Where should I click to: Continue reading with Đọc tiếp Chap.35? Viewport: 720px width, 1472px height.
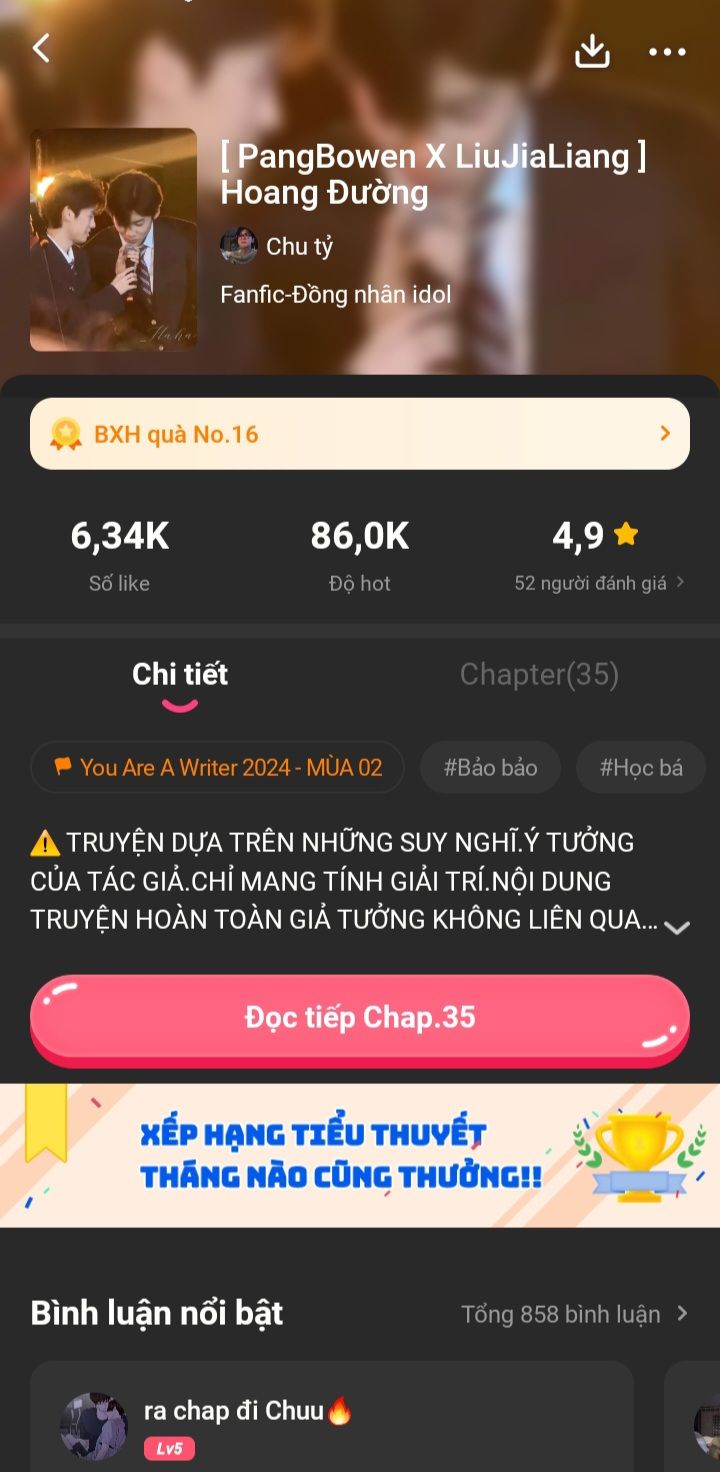[360, 1018]
